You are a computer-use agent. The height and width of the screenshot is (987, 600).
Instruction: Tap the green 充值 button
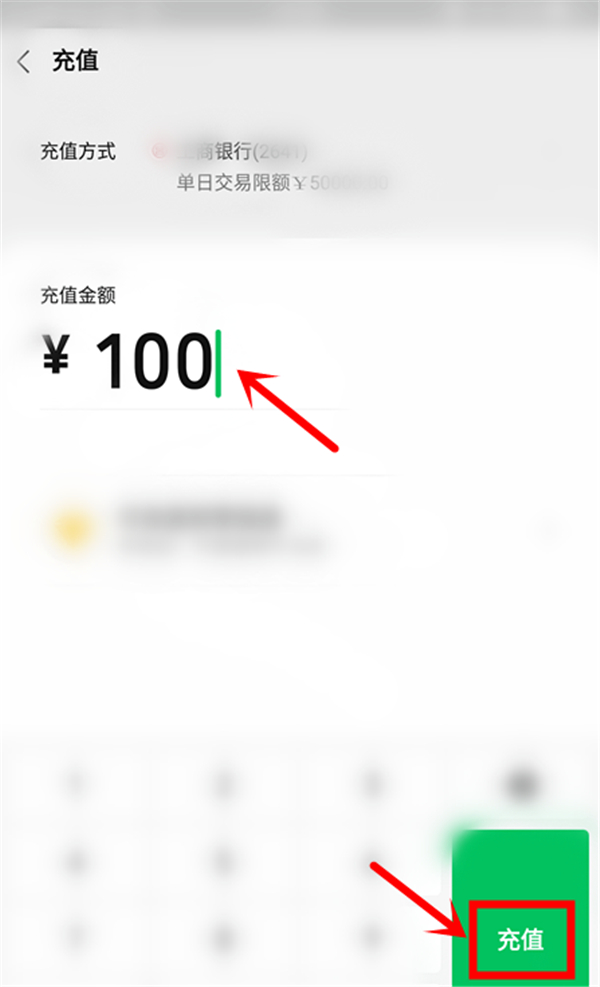click(x=521, y=908)
